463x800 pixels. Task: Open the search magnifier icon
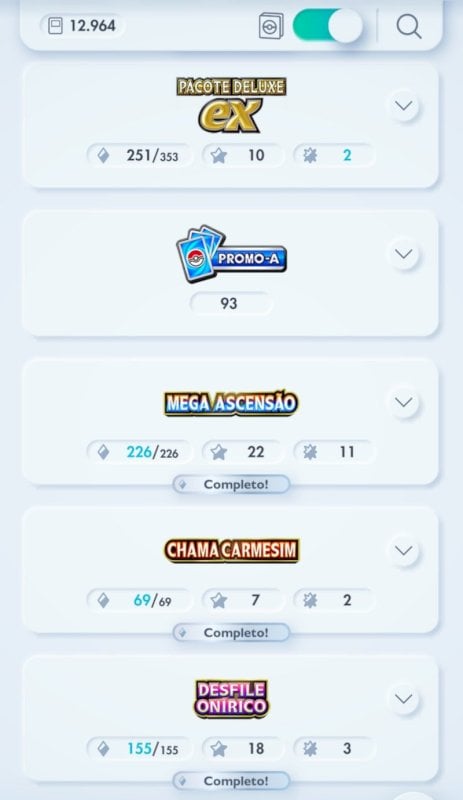[x=408, y=26]
